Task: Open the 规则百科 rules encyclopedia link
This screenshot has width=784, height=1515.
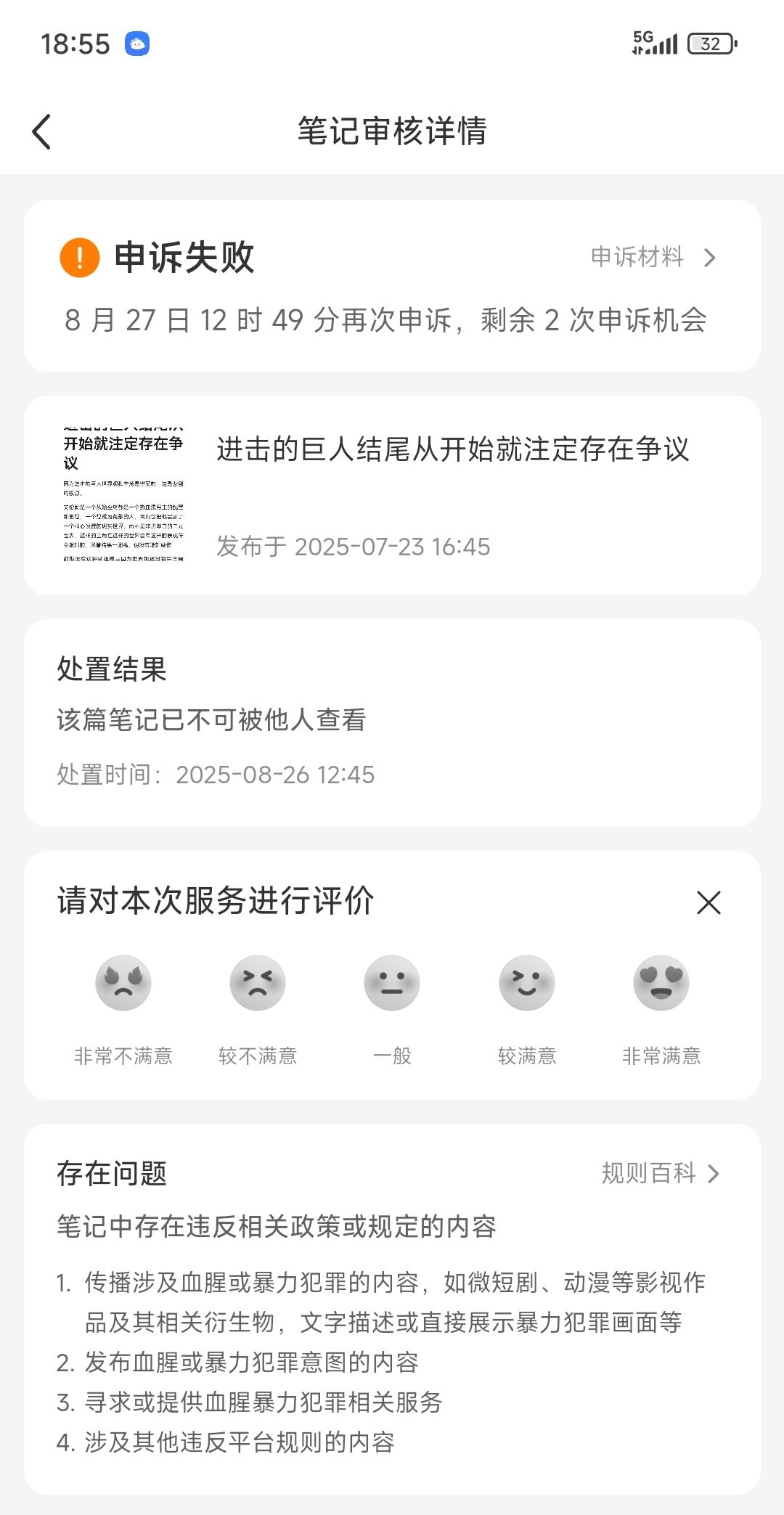Action: pyautogui.click(x=661, y=1173)
